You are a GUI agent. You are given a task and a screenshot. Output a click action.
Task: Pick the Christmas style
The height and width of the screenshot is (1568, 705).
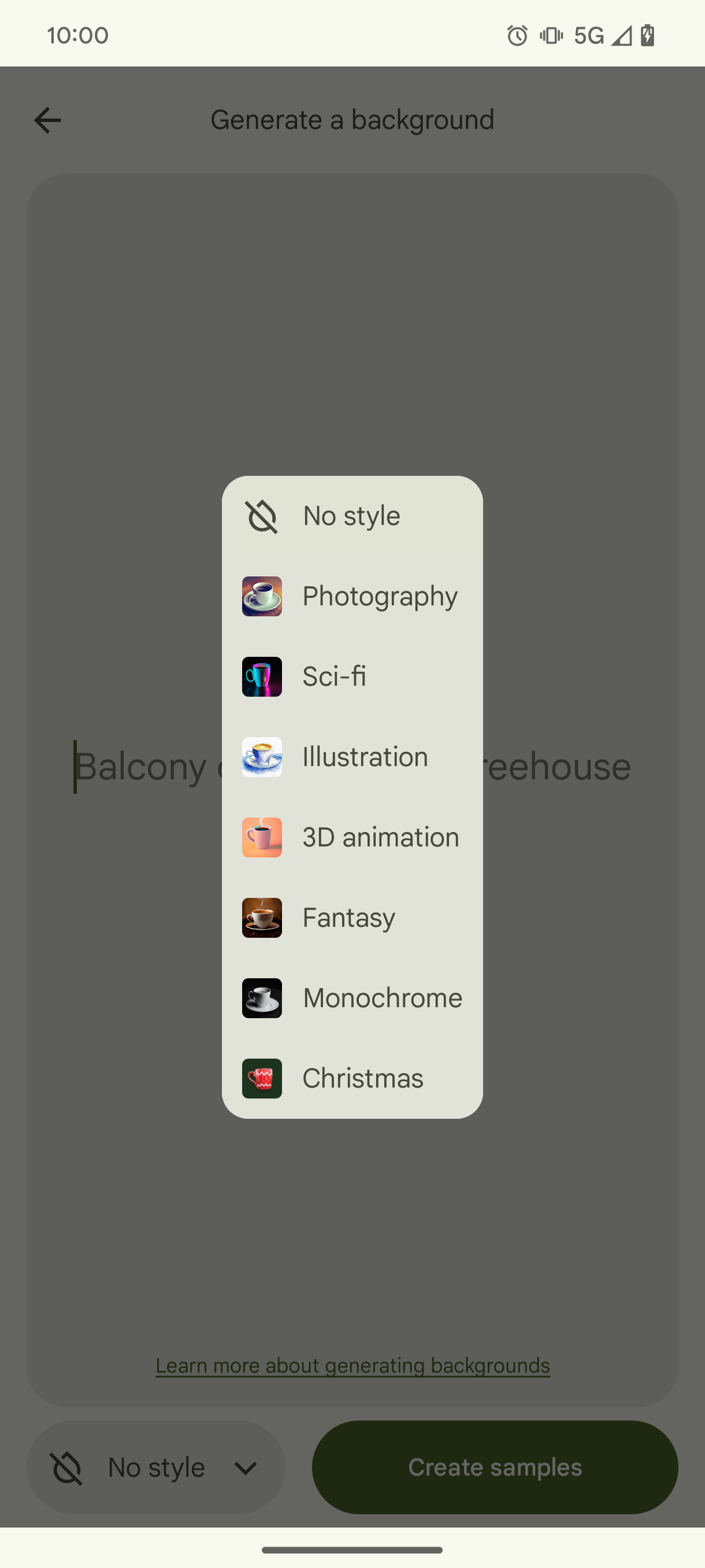(351, 1079)
